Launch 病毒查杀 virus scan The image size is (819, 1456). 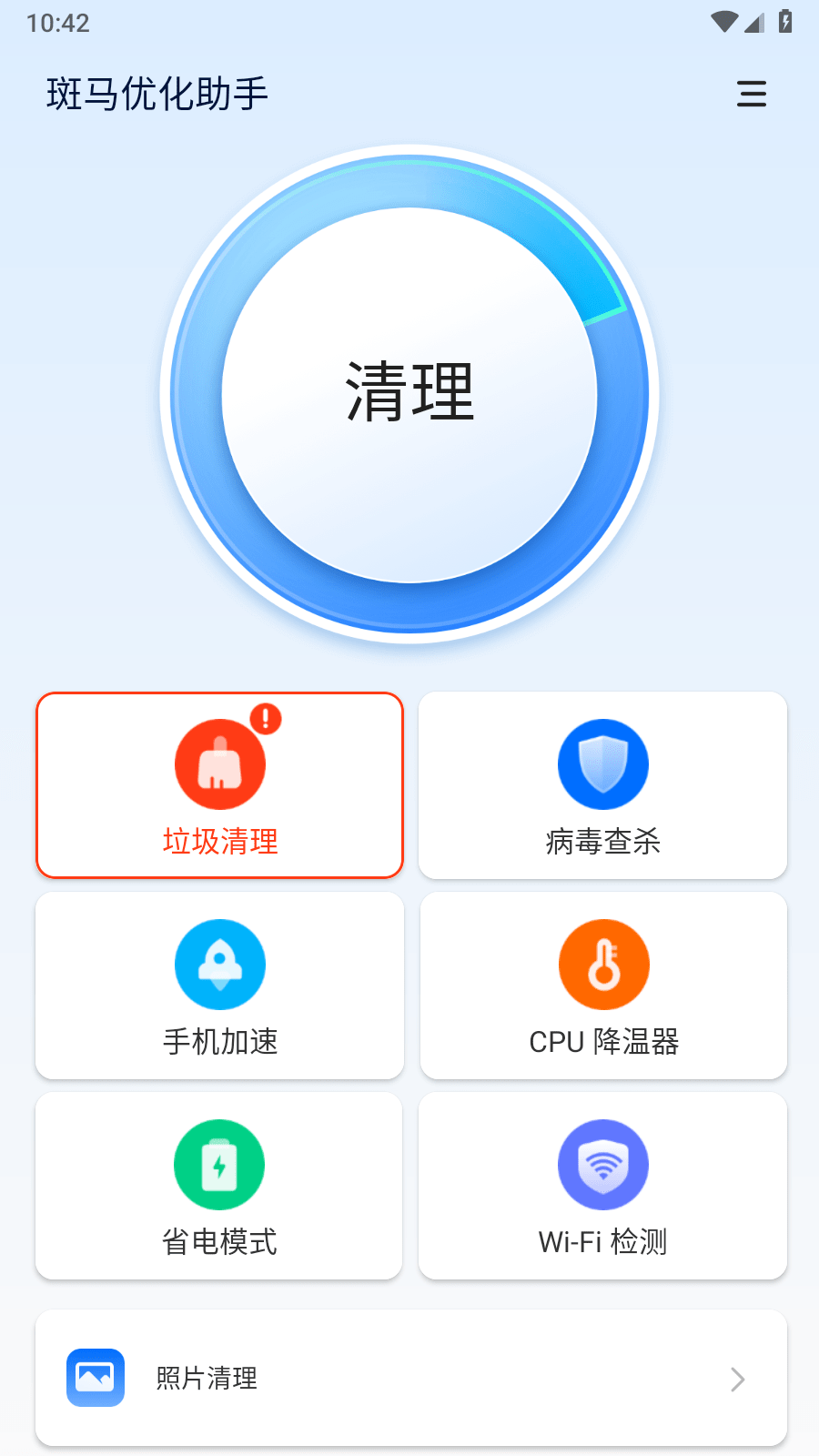(602, 785)
